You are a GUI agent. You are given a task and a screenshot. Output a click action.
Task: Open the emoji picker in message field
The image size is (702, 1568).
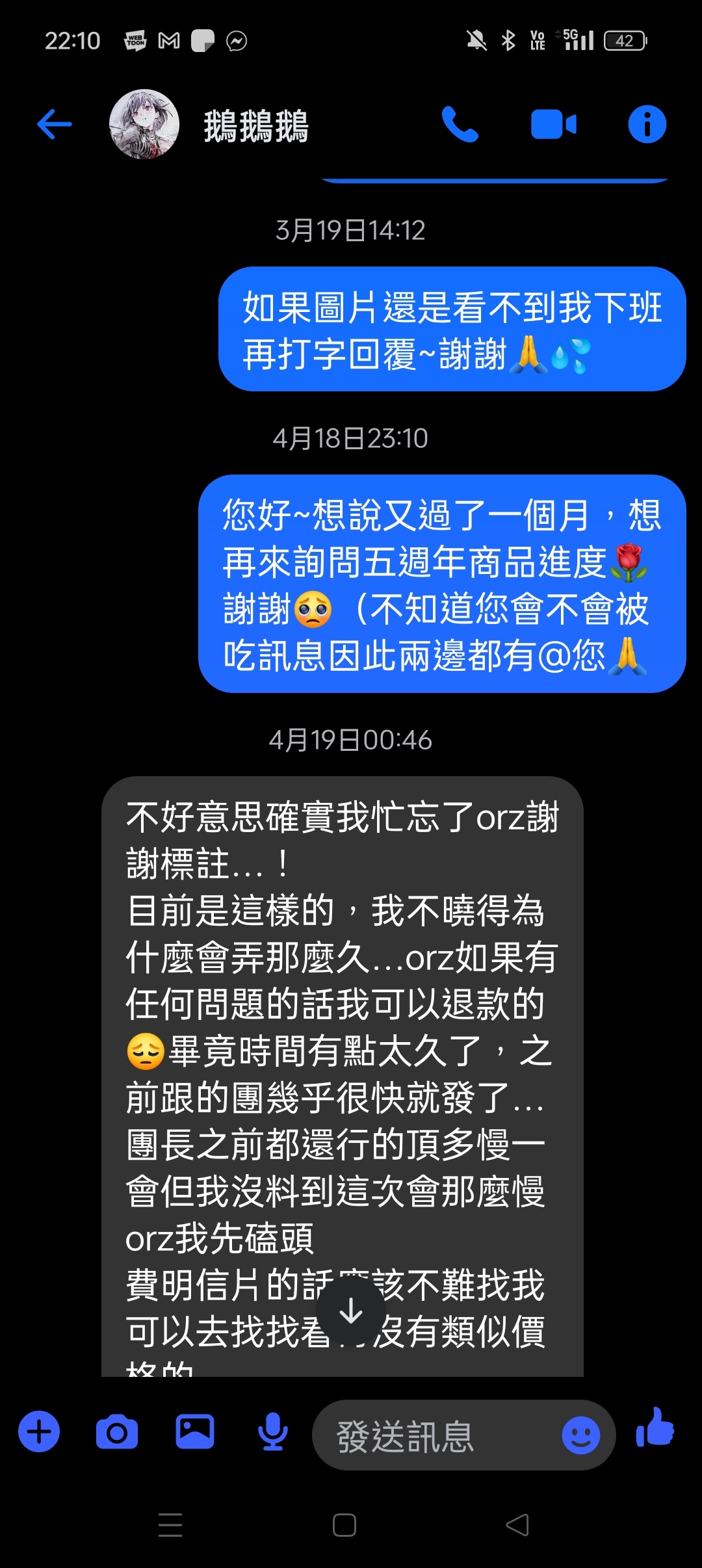tap(580, 1435)
